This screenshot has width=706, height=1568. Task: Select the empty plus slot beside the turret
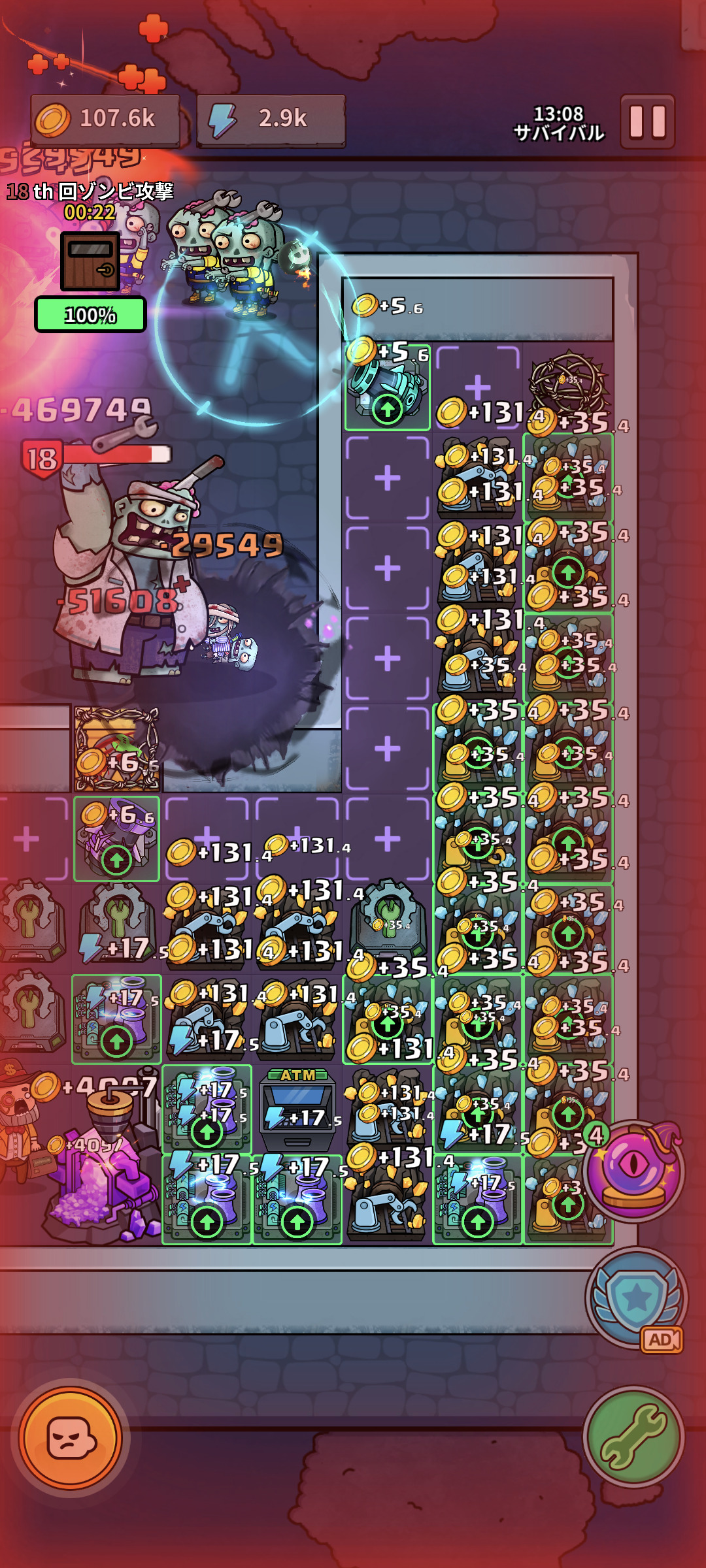tap(478, 385)
